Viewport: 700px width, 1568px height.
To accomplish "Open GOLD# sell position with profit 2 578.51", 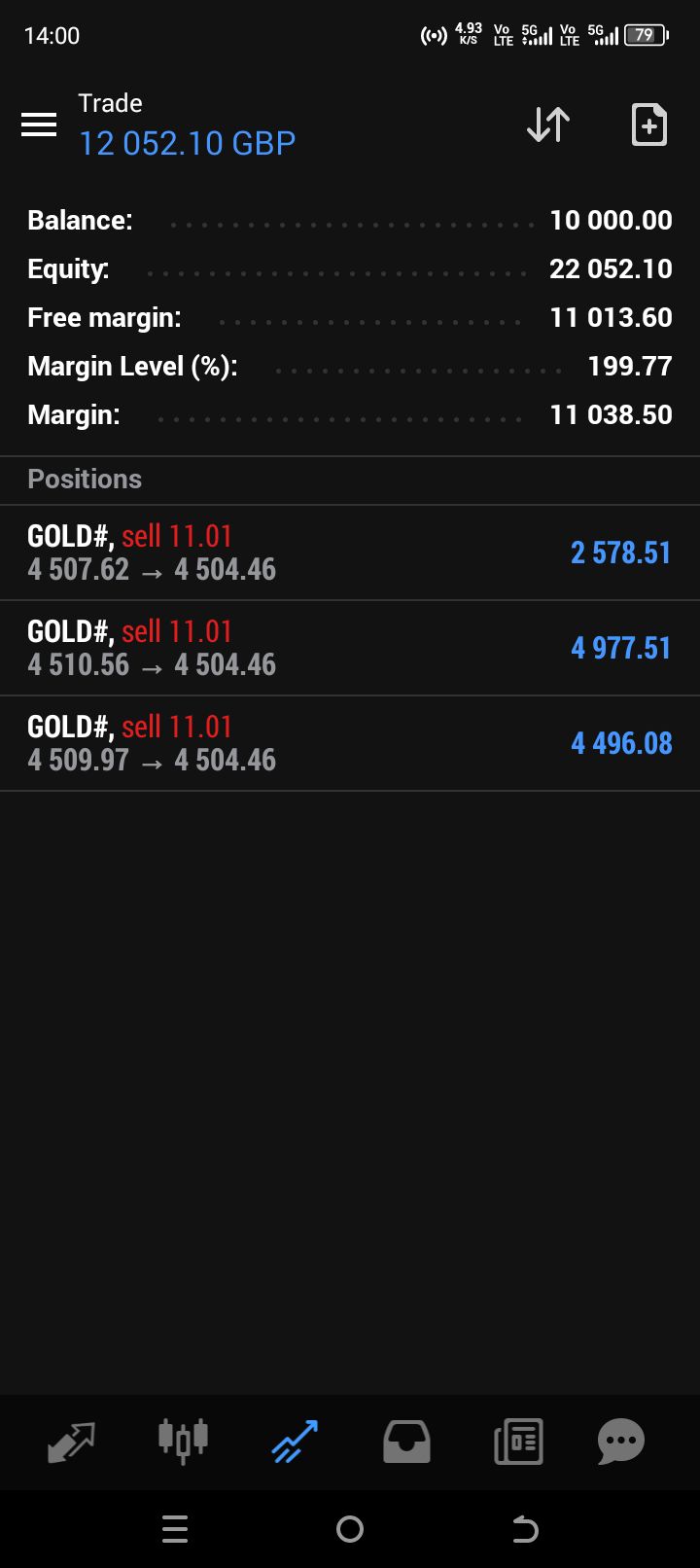I will point(350,552).
